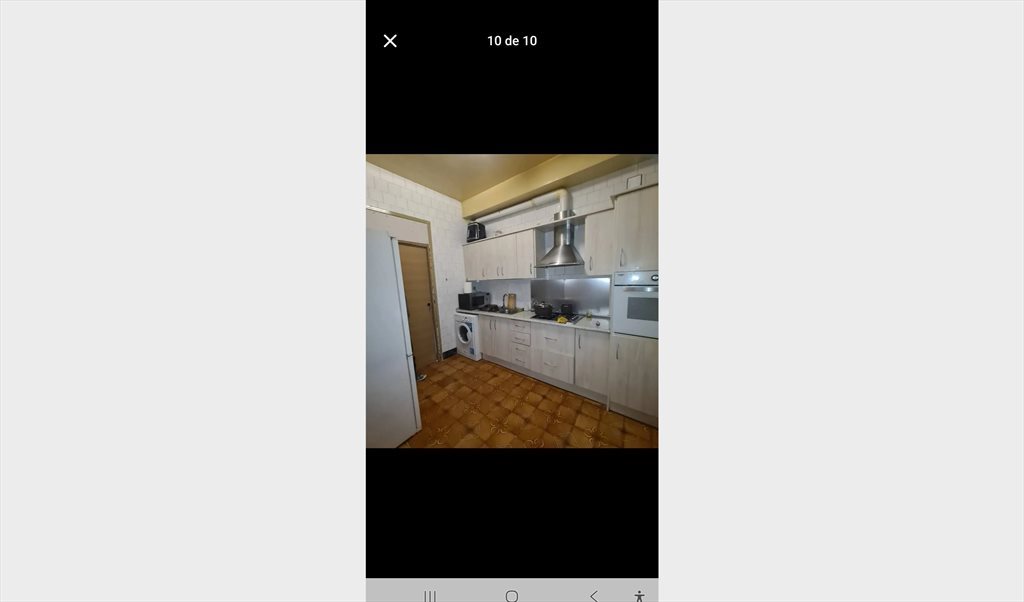This screenshot has height=602, width=1024.
Task: Open the recent apps view
Action: (x=430, y=596)
